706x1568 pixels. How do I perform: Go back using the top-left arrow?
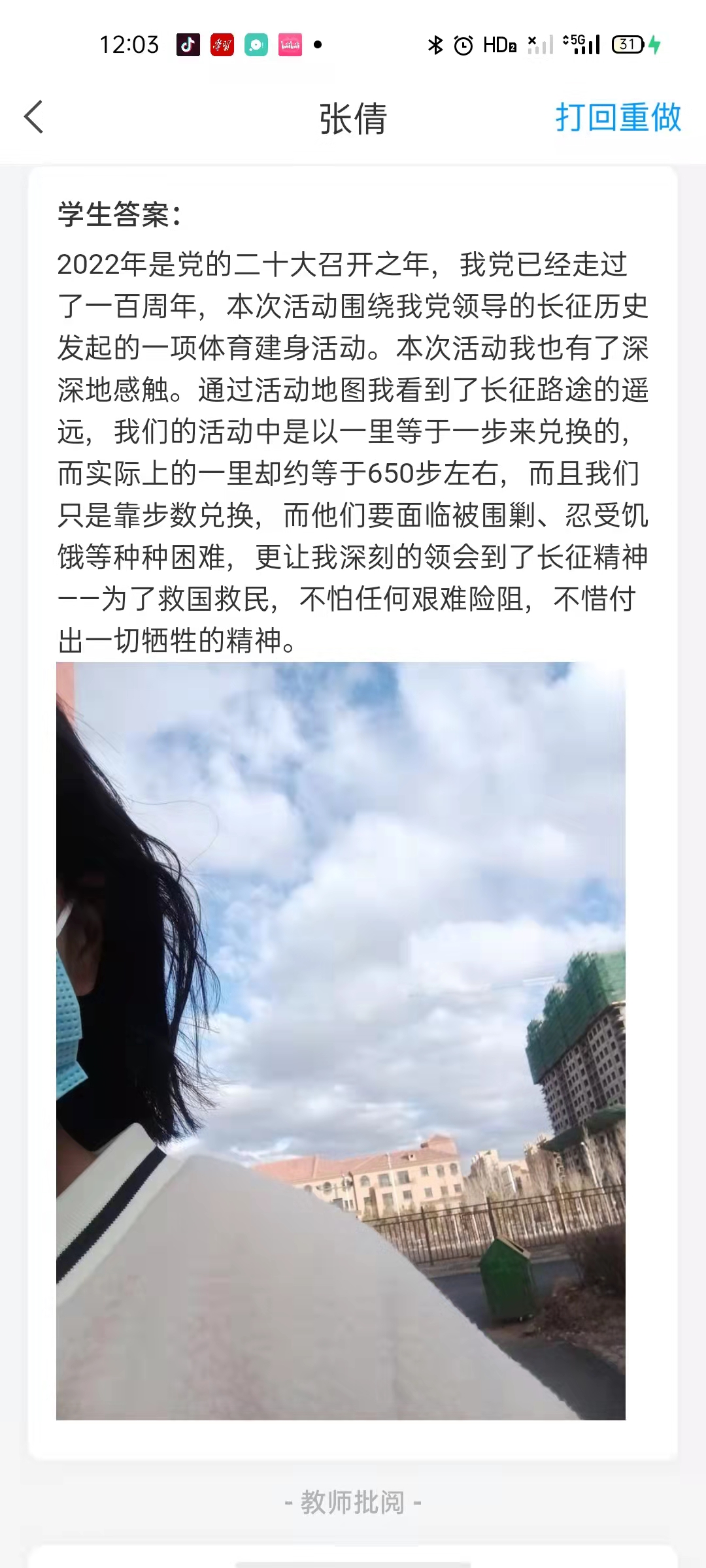(34, 118)
